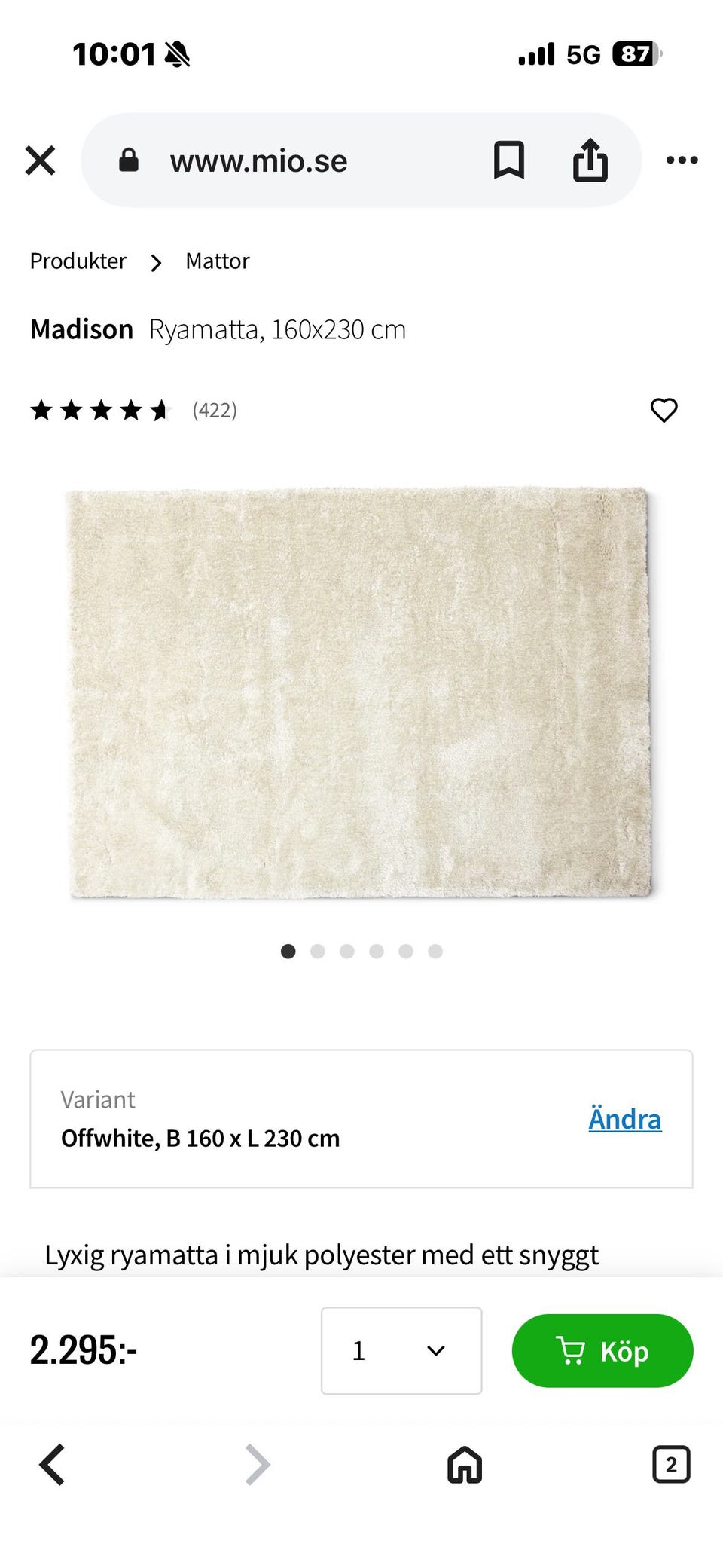Open the Mattor category
Screen dimensions: 723x1568
(x=217, y=261)
